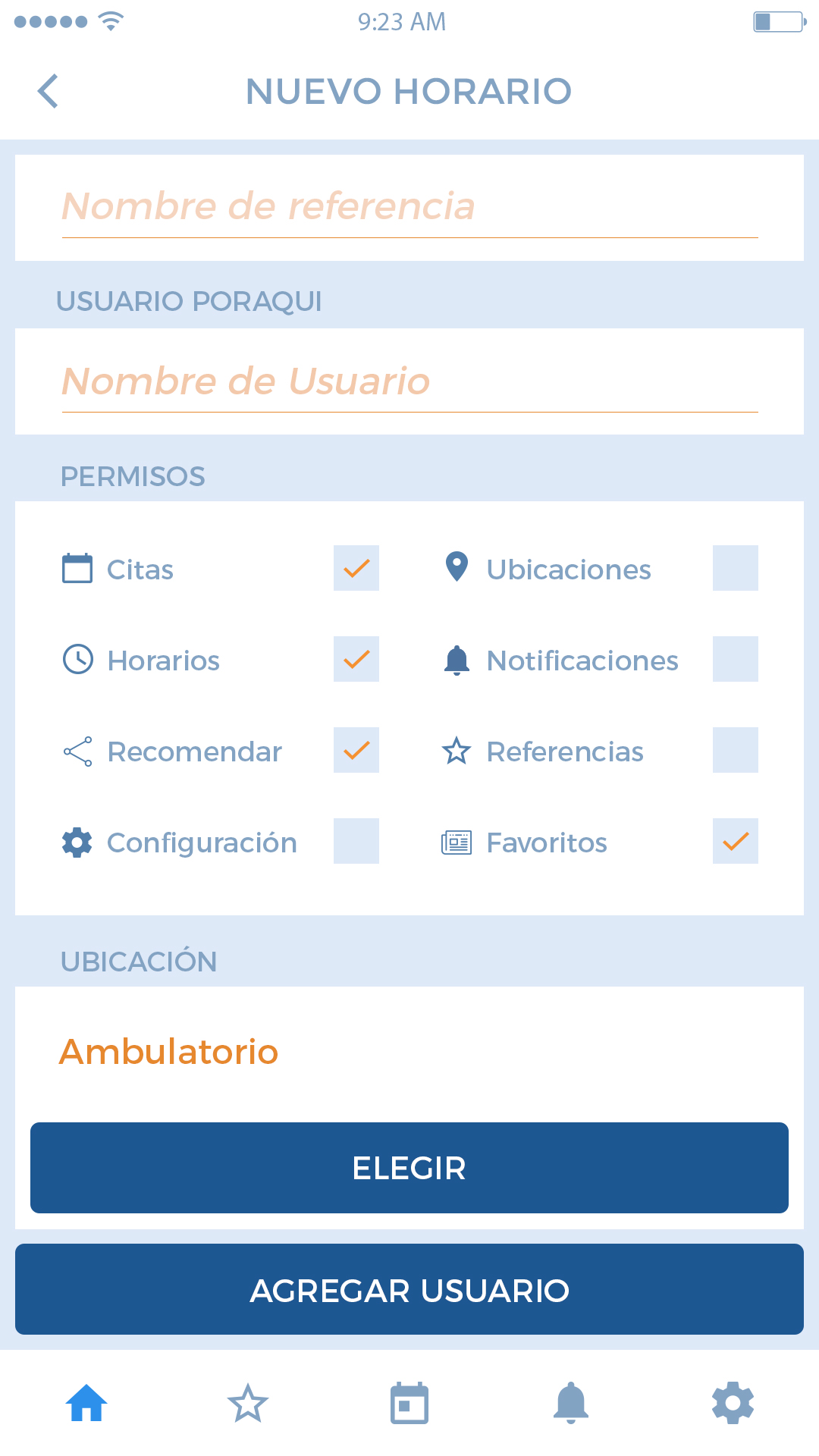Tap the ELEGIR button
This screenshot has height=1456, width=819.
tap(409, 1168)
